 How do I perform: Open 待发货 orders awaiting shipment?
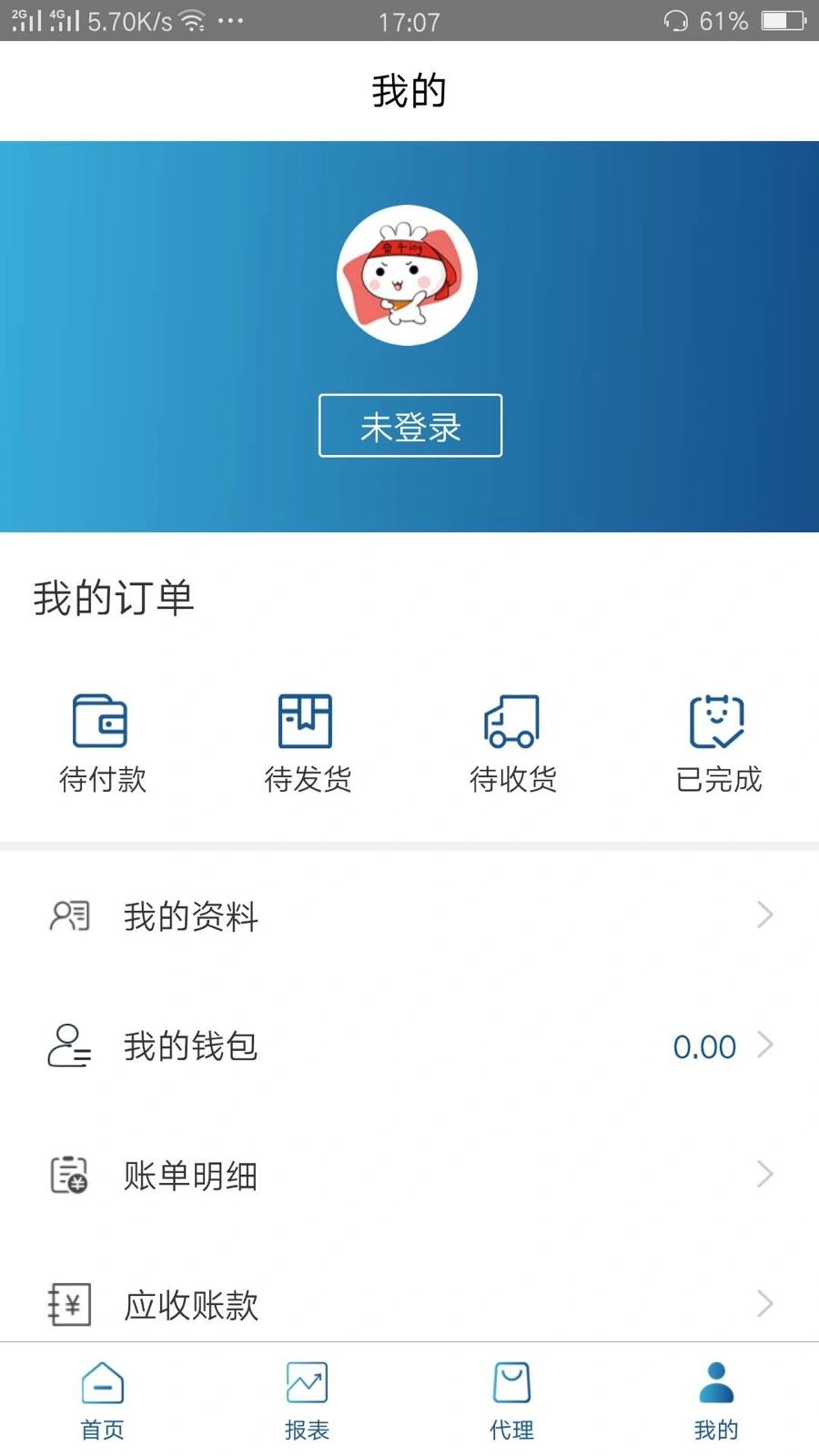[308, 722]
